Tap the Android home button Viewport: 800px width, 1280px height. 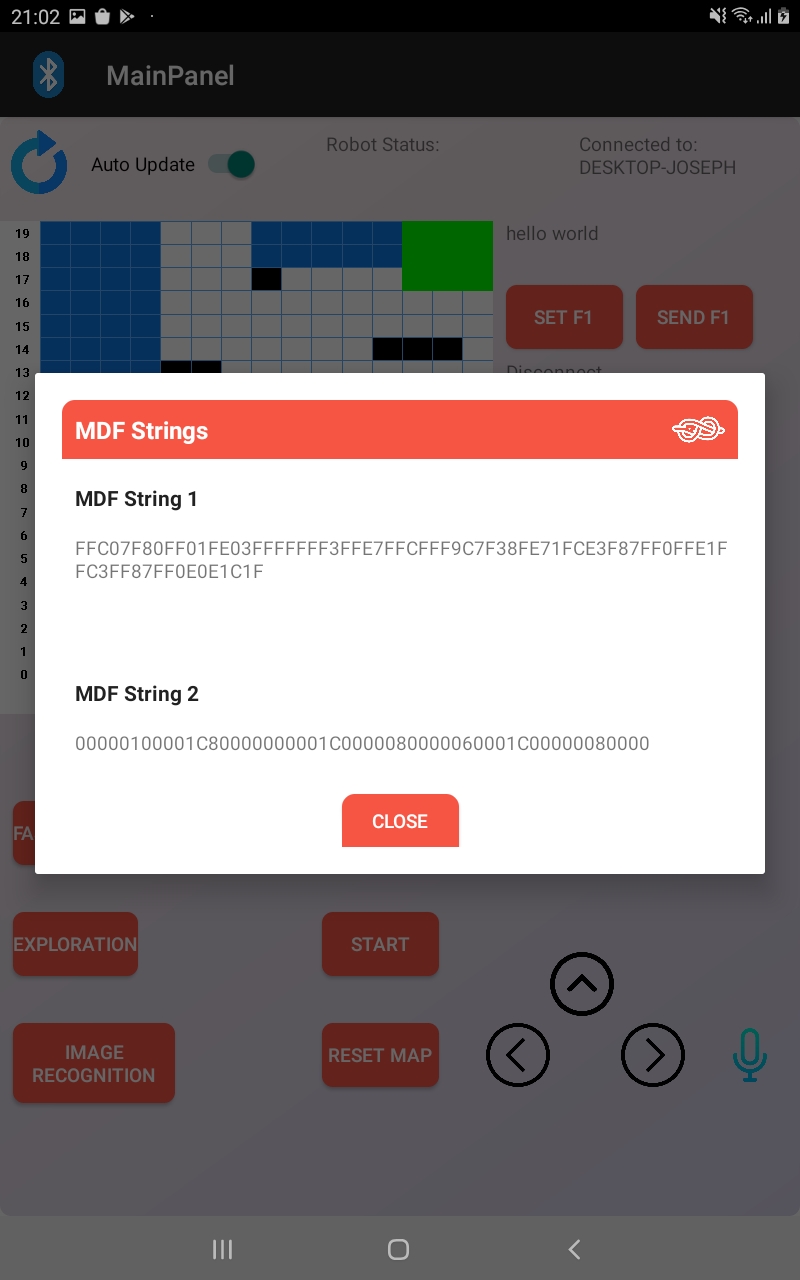(x=398, y=1249)
